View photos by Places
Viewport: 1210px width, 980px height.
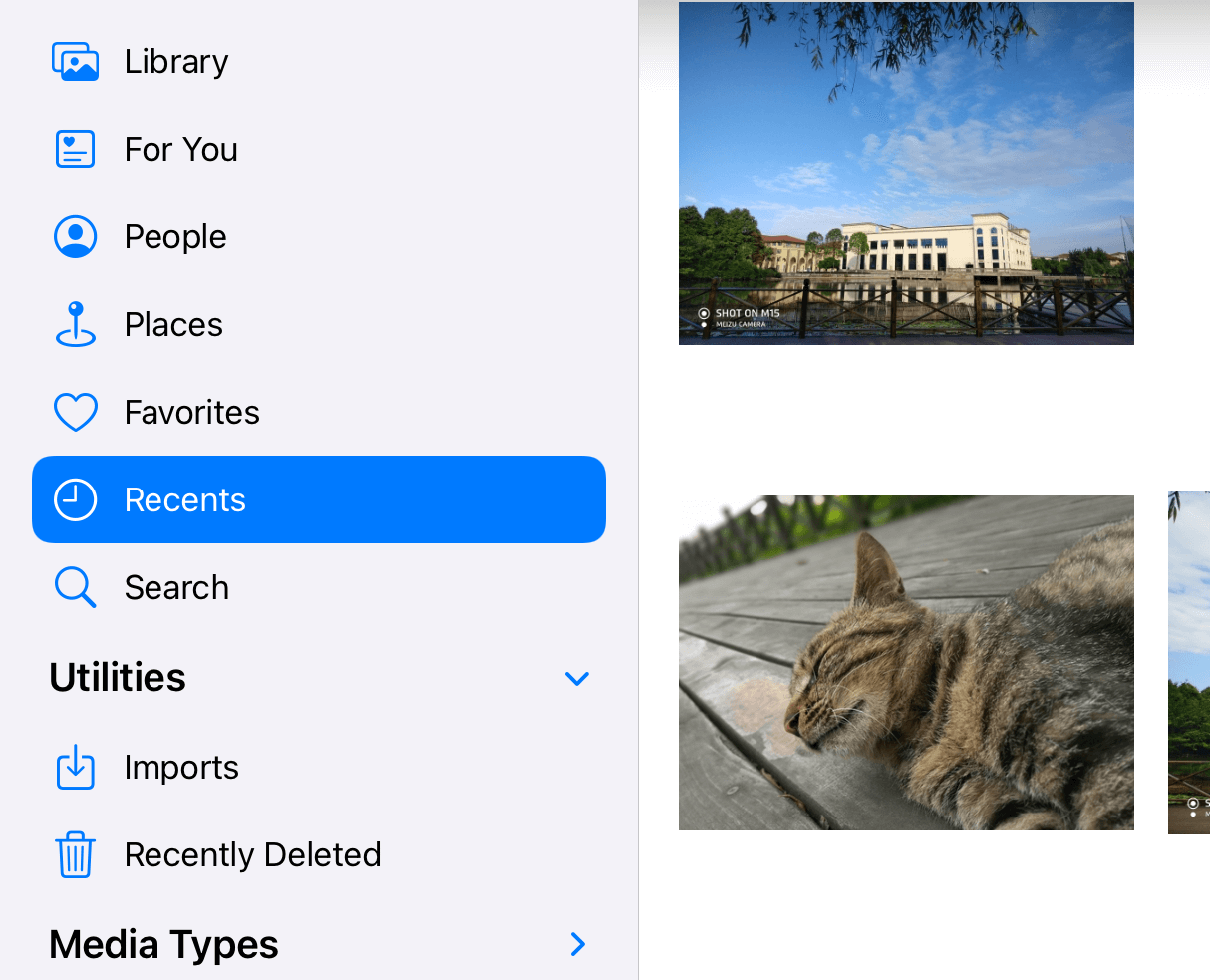click(172, 325)
